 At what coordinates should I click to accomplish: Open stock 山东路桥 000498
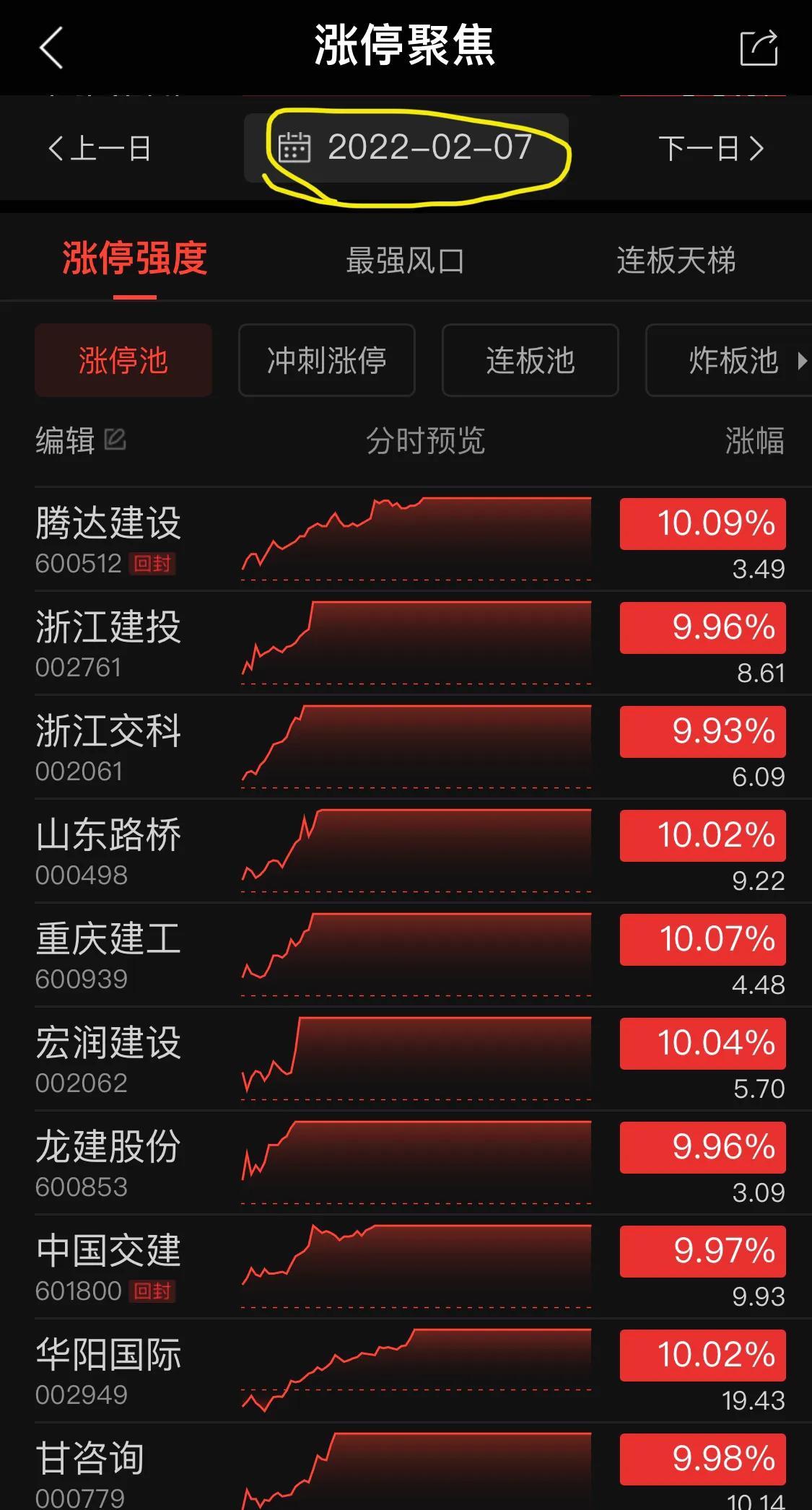(x=410, y=851)
